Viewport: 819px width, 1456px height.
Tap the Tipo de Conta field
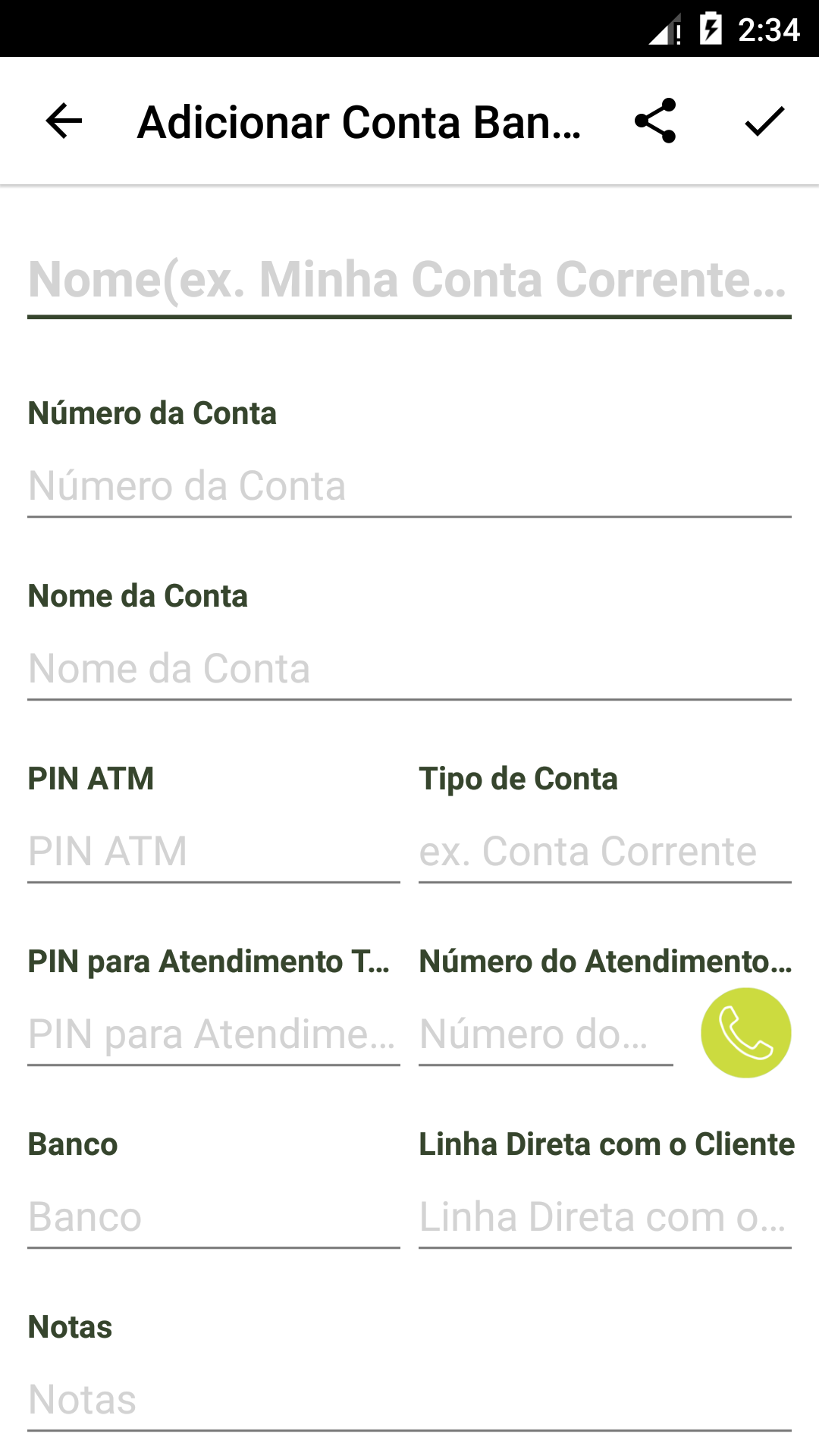(x=605, y=851)
